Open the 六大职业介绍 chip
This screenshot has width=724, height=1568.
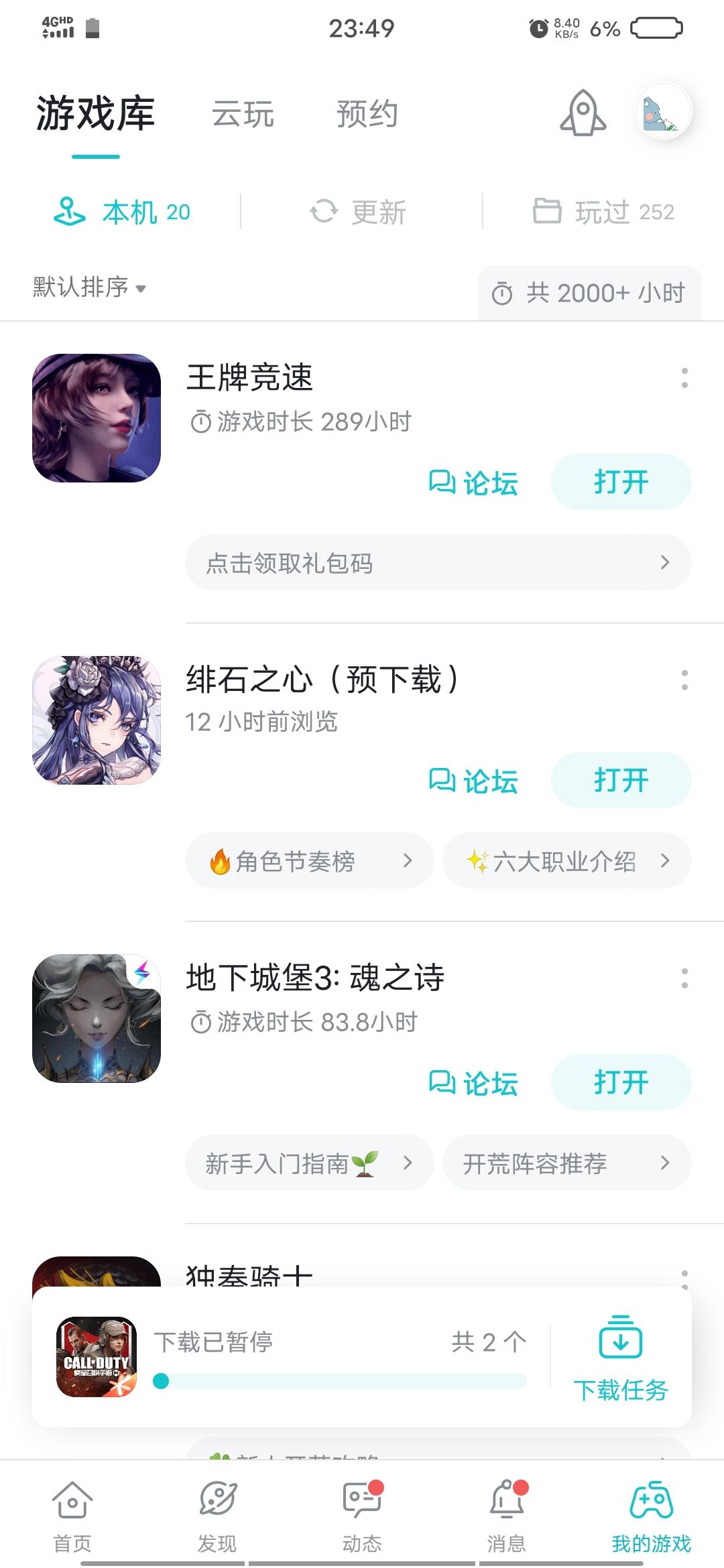566,861
